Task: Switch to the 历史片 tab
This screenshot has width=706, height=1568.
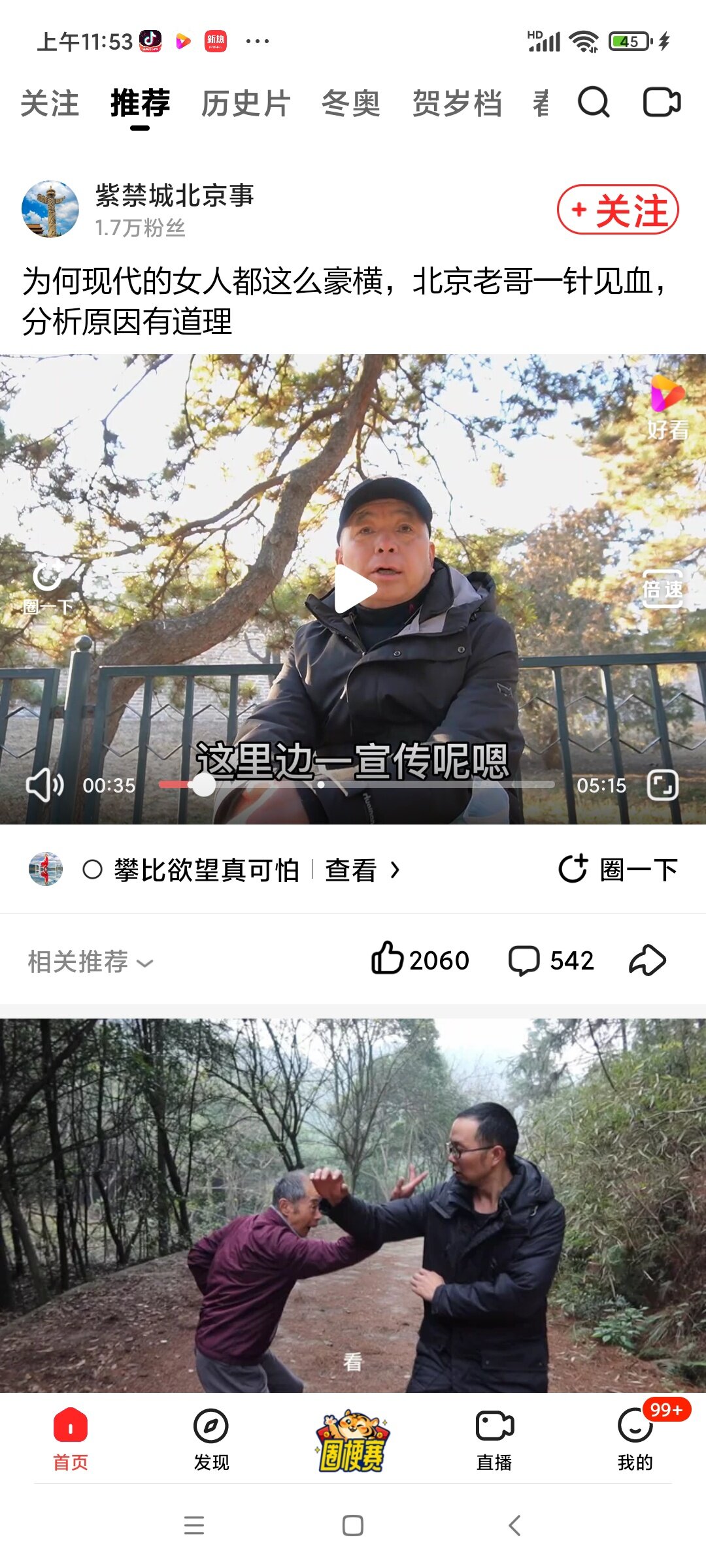Action: click(246, 104)
